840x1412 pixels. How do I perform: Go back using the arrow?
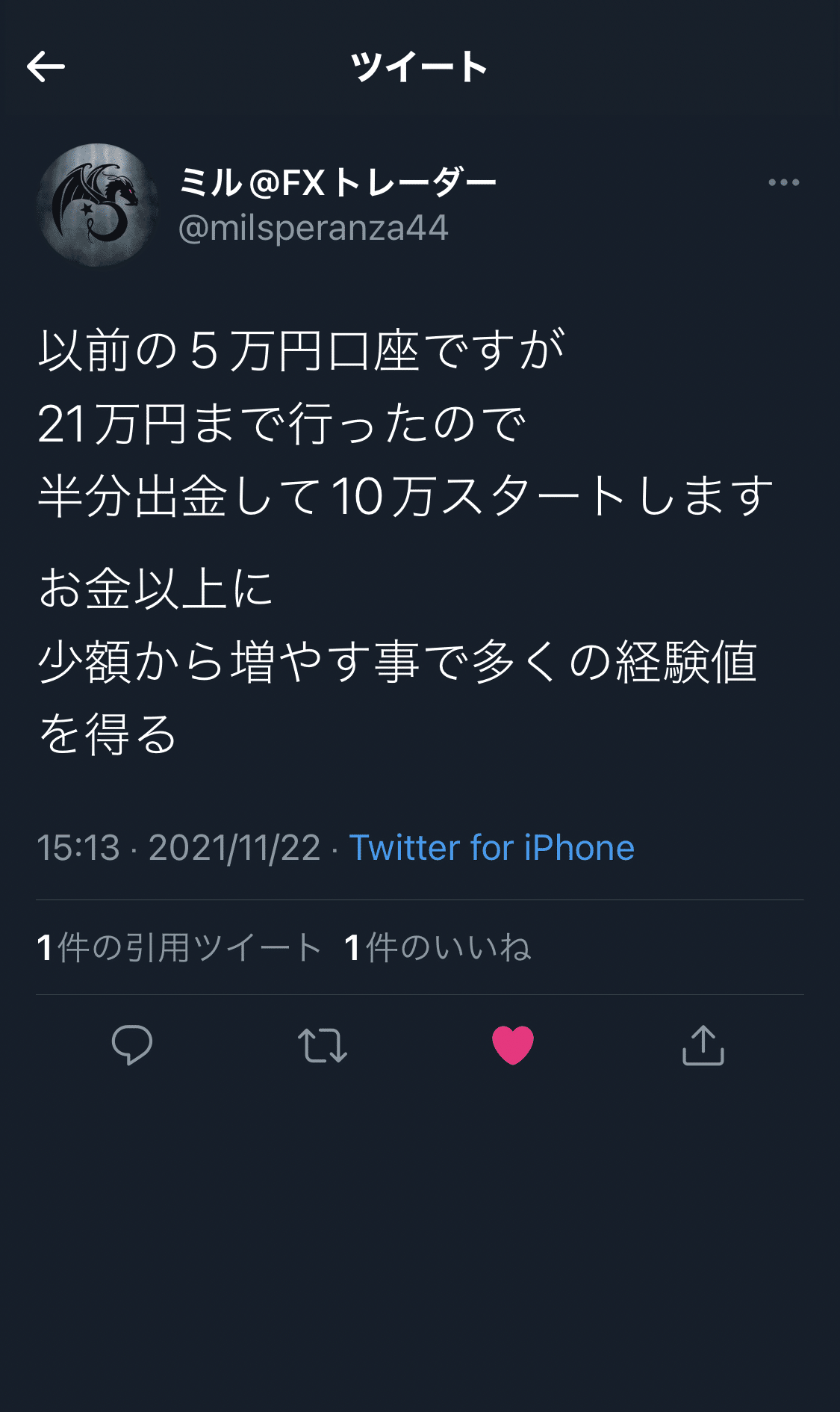tap(46, 67)
